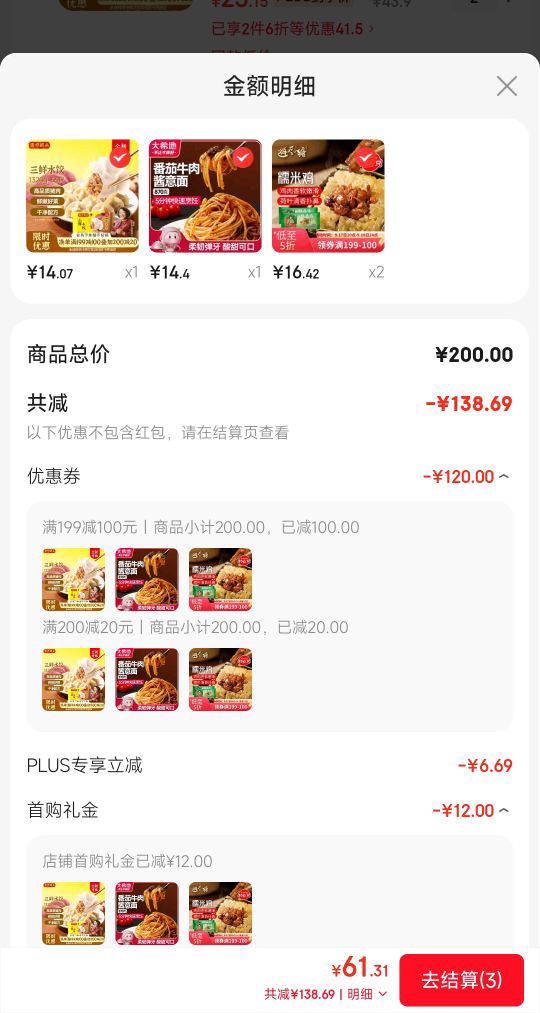Open the 已享2件6折等优惠41.5 link
The width and height of the screenshot is (540, 1013).
(293, 29)
